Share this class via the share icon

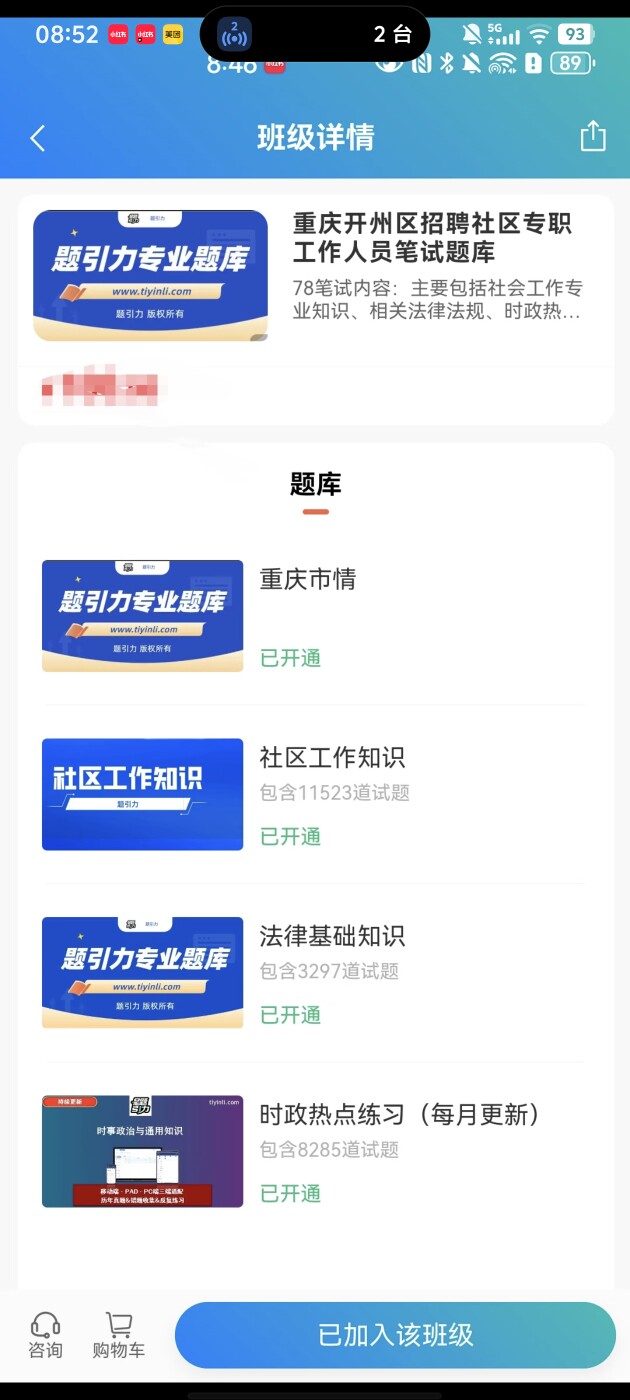(x=593, y=136)
